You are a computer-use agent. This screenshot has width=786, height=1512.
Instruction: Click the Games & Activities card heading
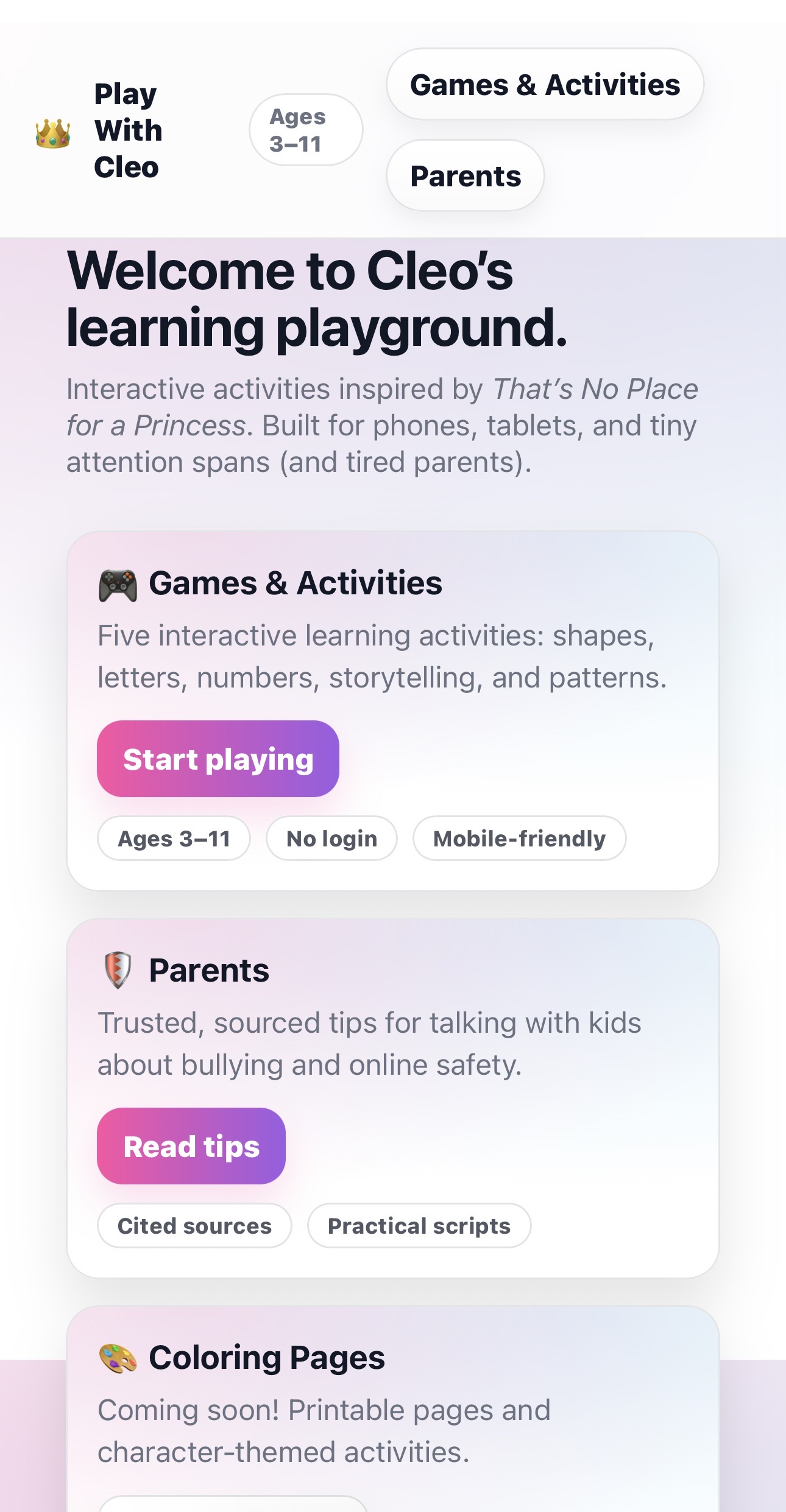297,585
